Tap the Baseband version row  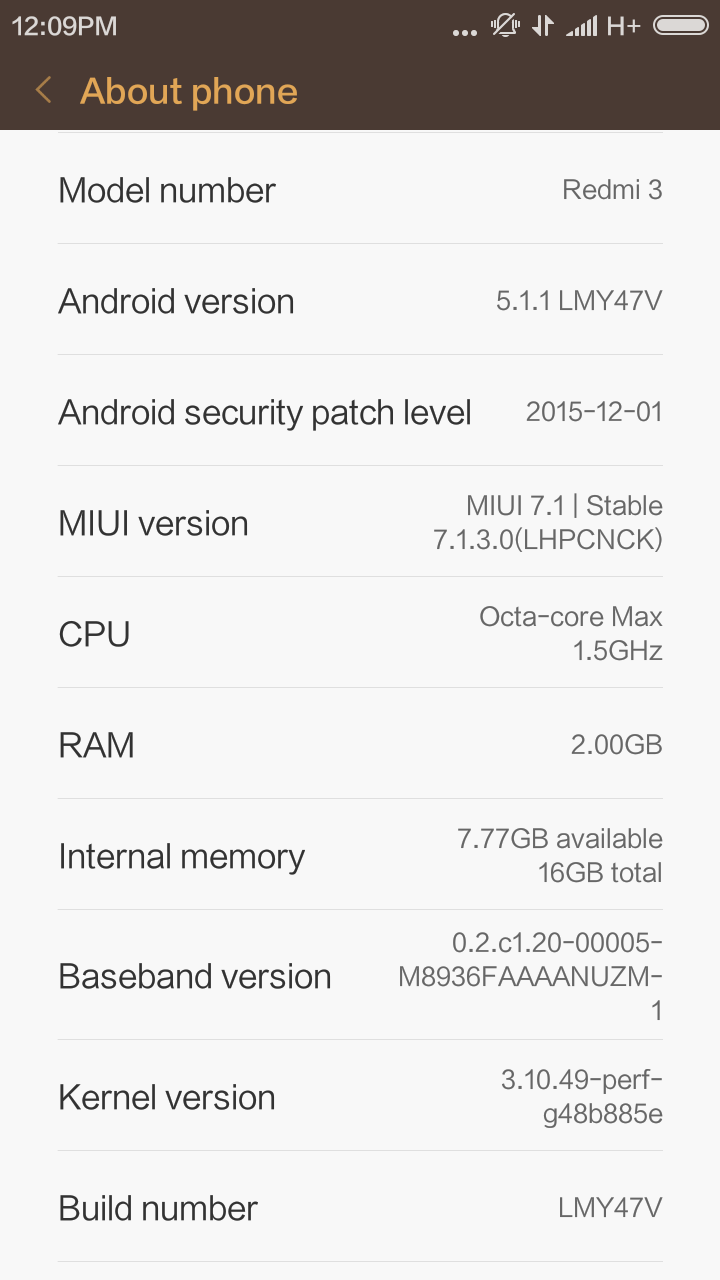coord(360,975)
